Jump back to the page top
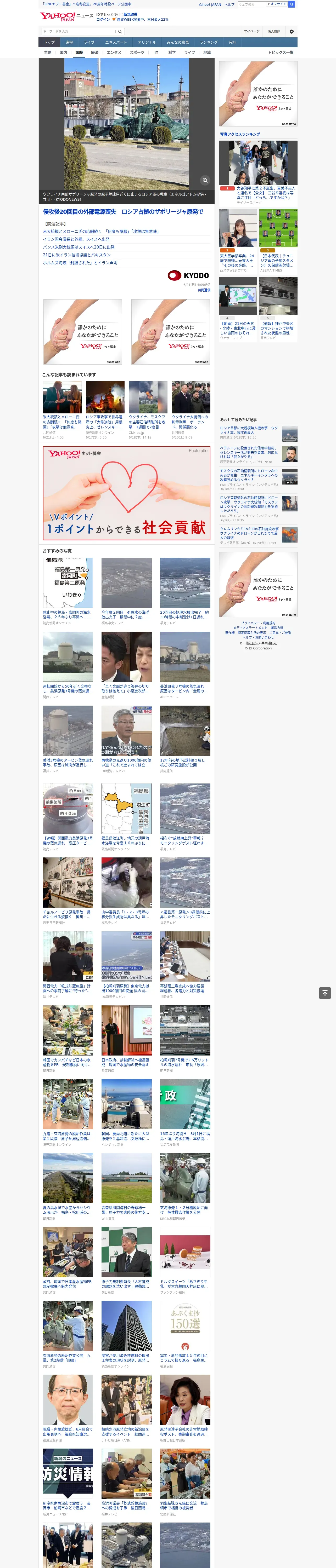Image resolution: width=336 pixels, height=1568 pixels. tap(325, 993)
